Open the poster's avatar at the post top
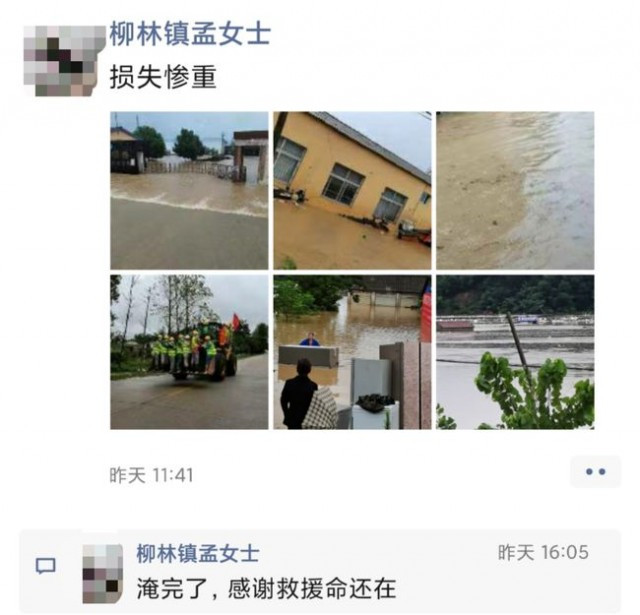This screenshot has width=640, height=615. point(62,59)
